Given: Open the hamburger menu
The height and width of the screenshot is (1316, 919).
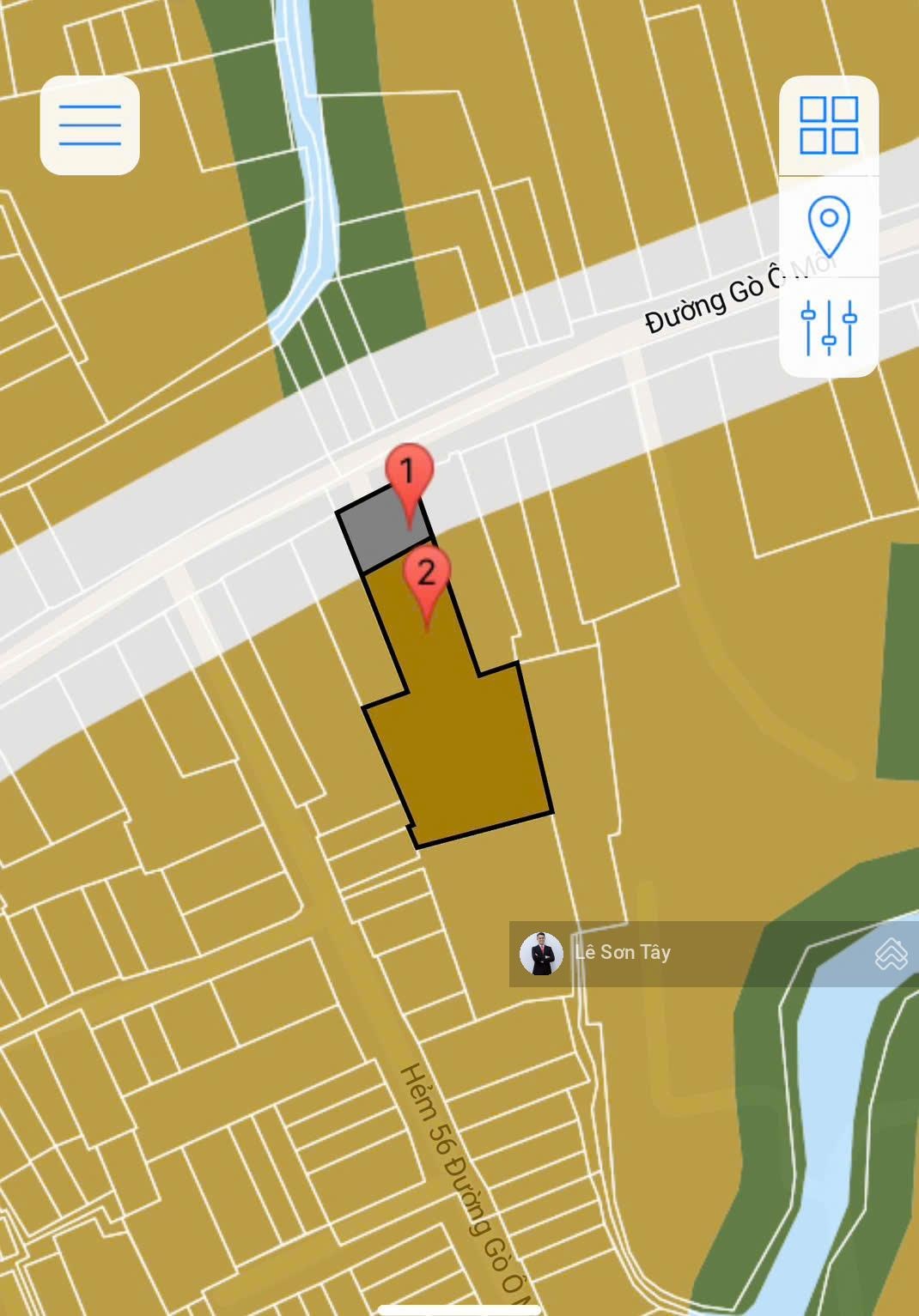Looking at the screenshot, I should coord(89,125).
